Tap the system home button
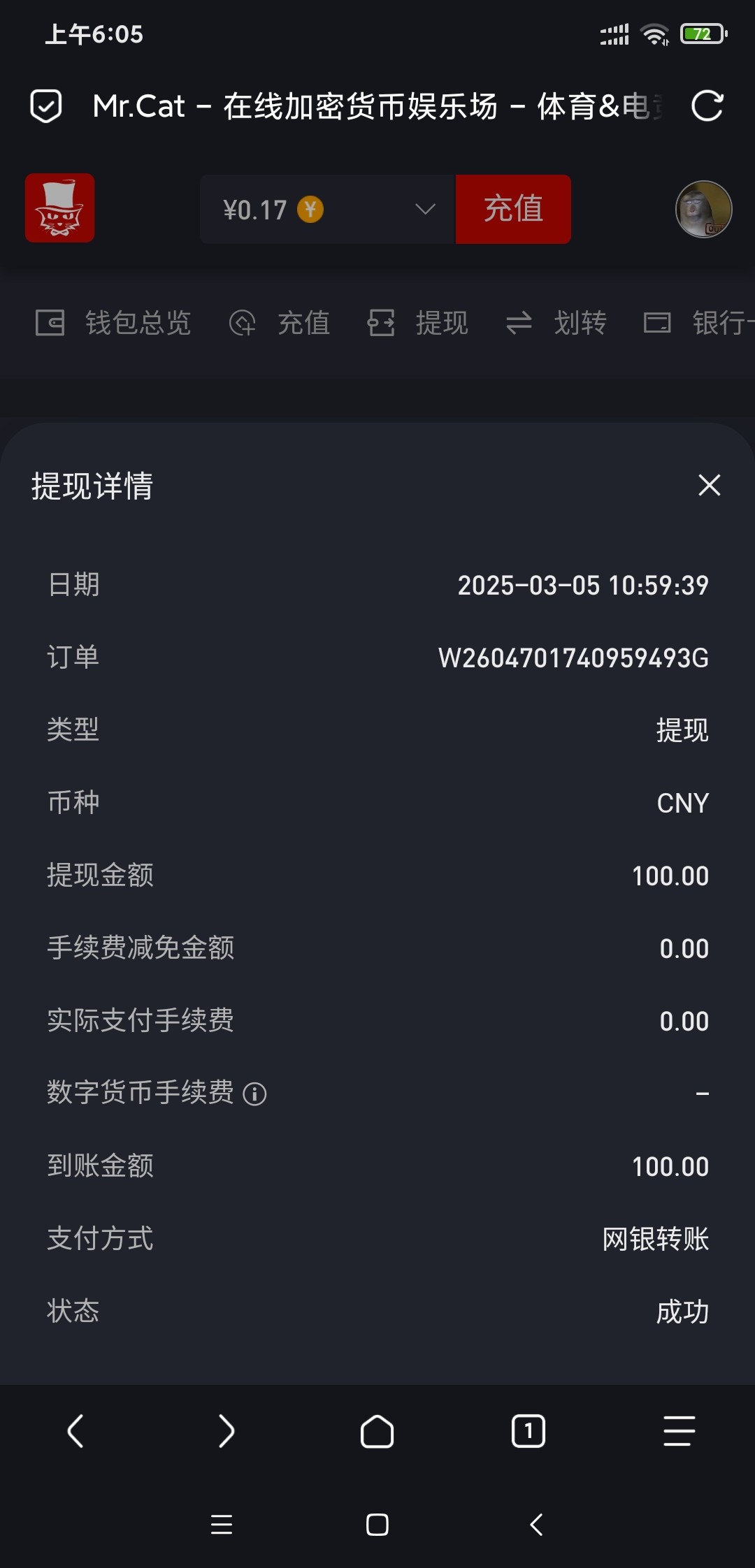 (377, 1524)
